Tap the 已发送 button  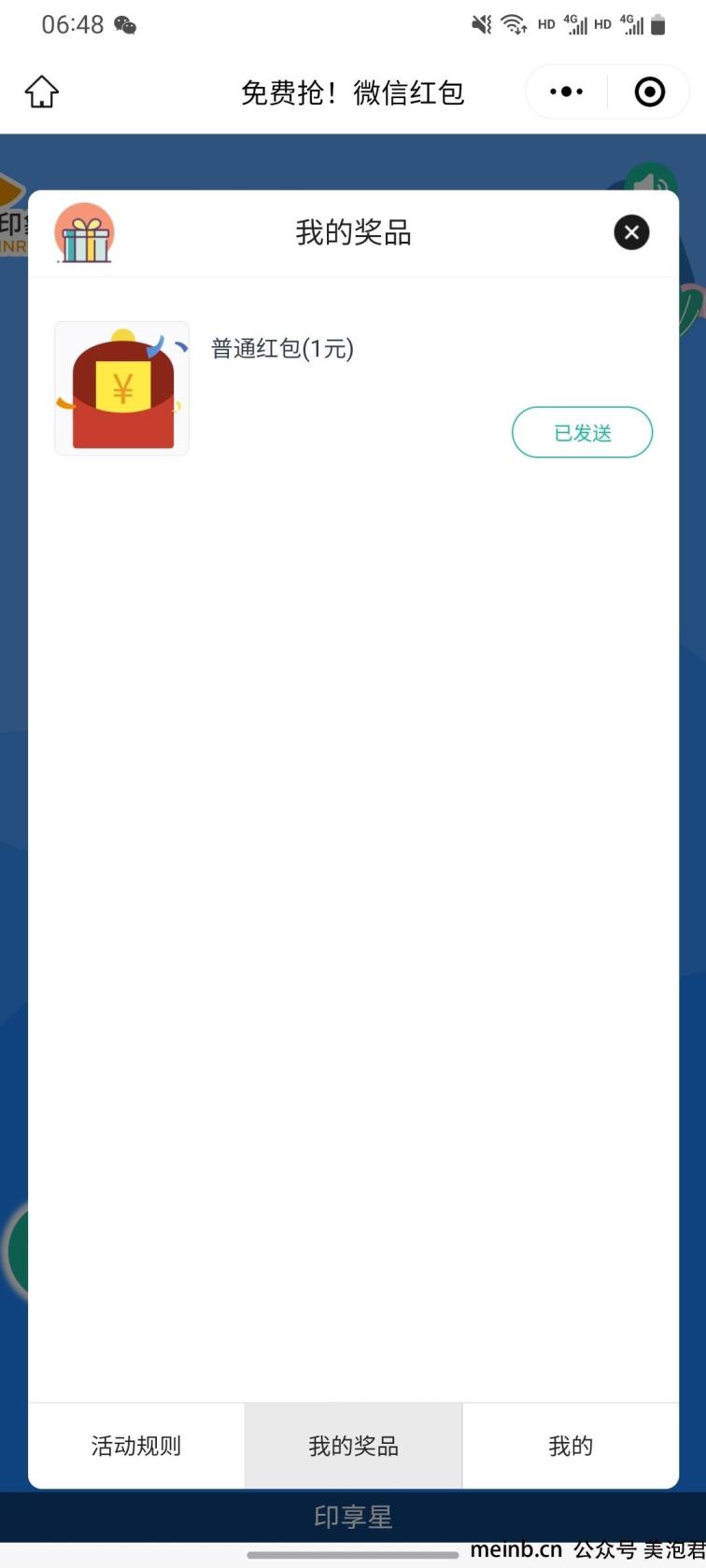(582, 432)
